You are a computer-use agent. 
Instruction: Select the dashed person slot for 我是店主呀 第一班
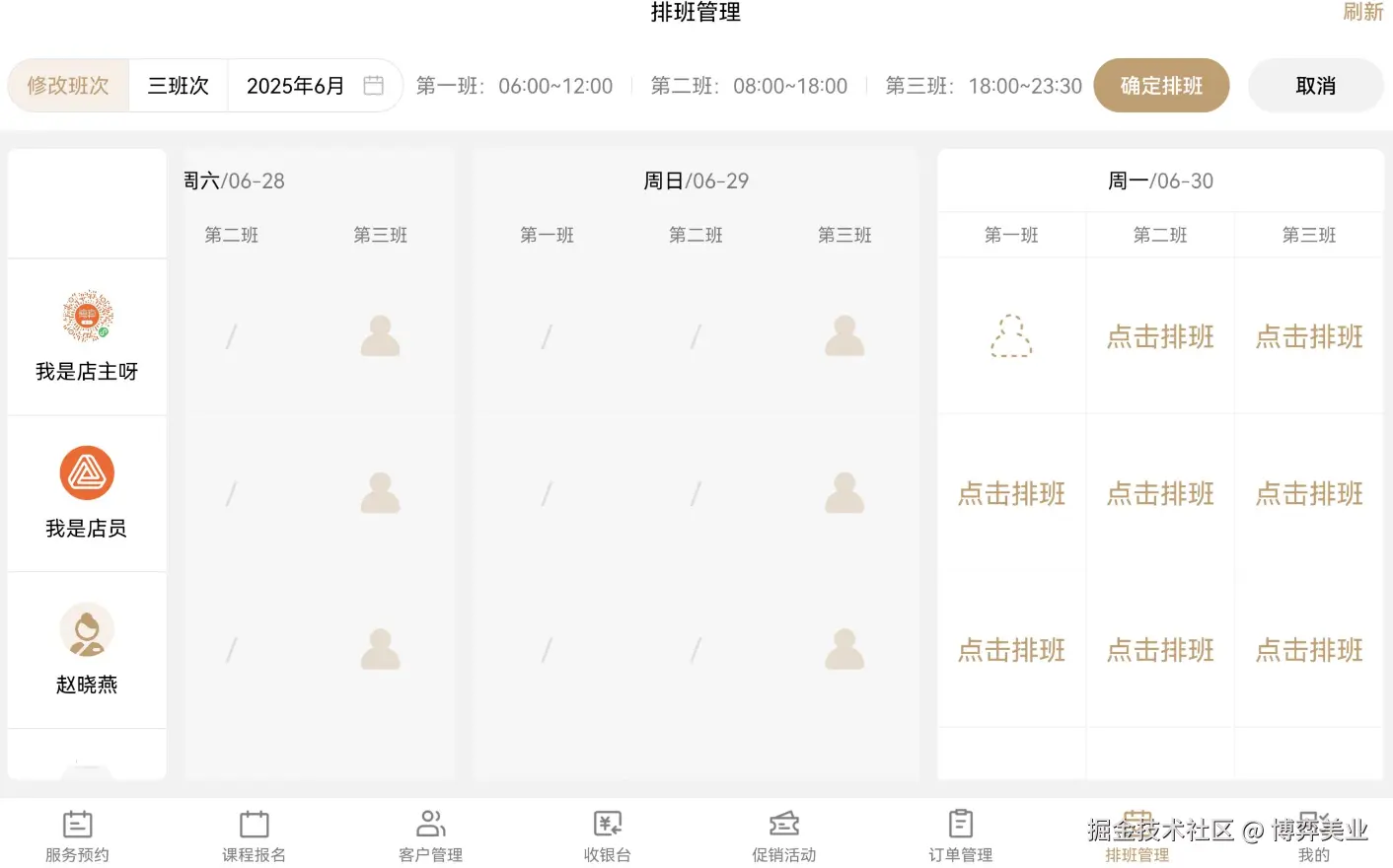(x=1011, y=336)
